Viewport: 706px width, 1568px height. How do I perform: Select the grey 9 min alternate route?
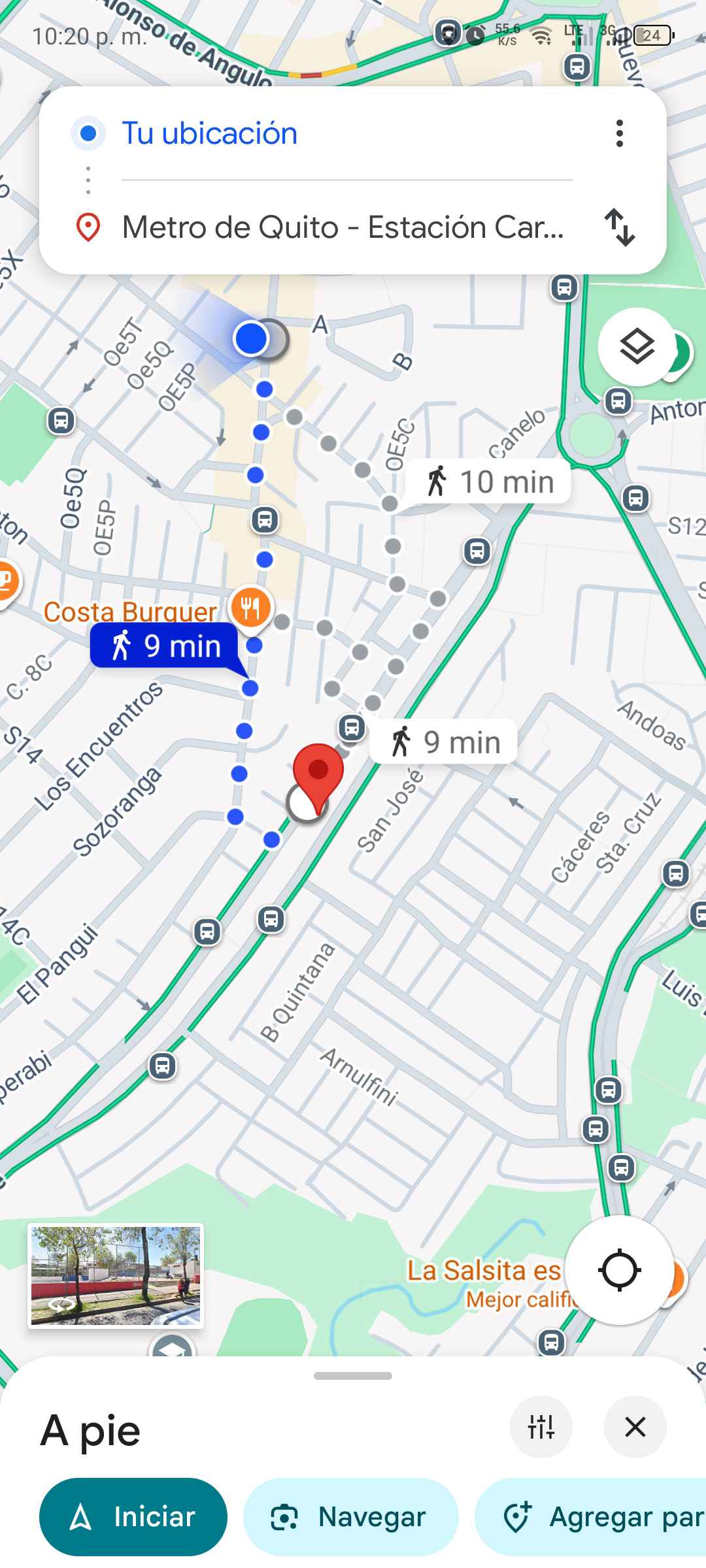coord(445,742)
